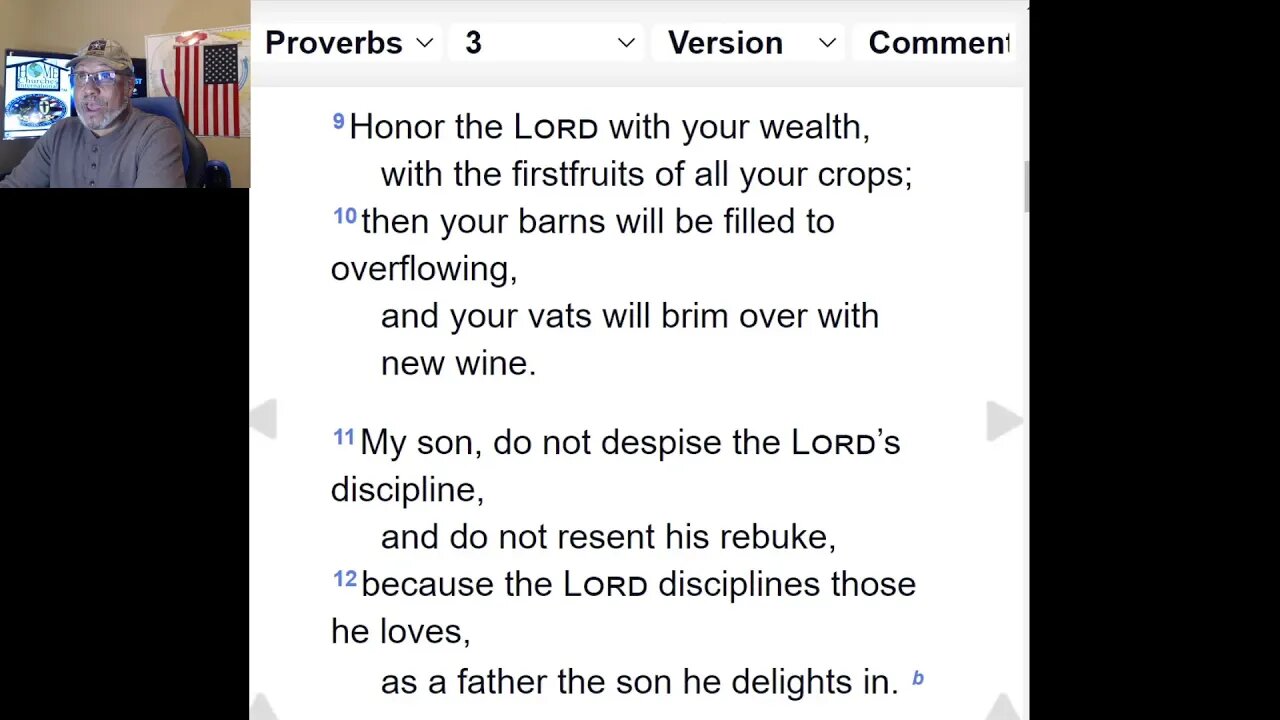
Task: Open footnote b after verse 12
Action: point(918,679)
